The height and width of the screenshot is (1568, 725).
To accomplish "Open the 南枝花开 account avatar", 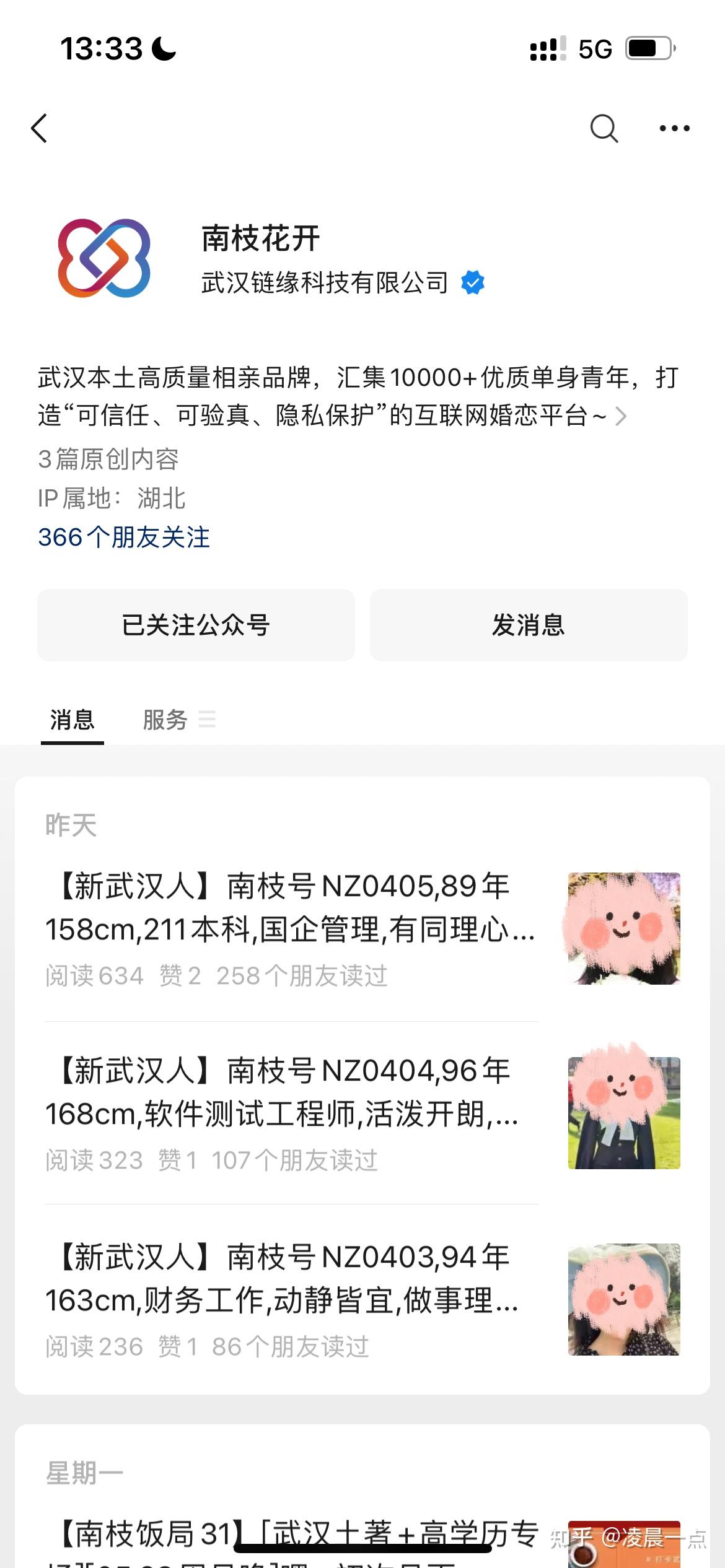I will [x=104, y=258].
